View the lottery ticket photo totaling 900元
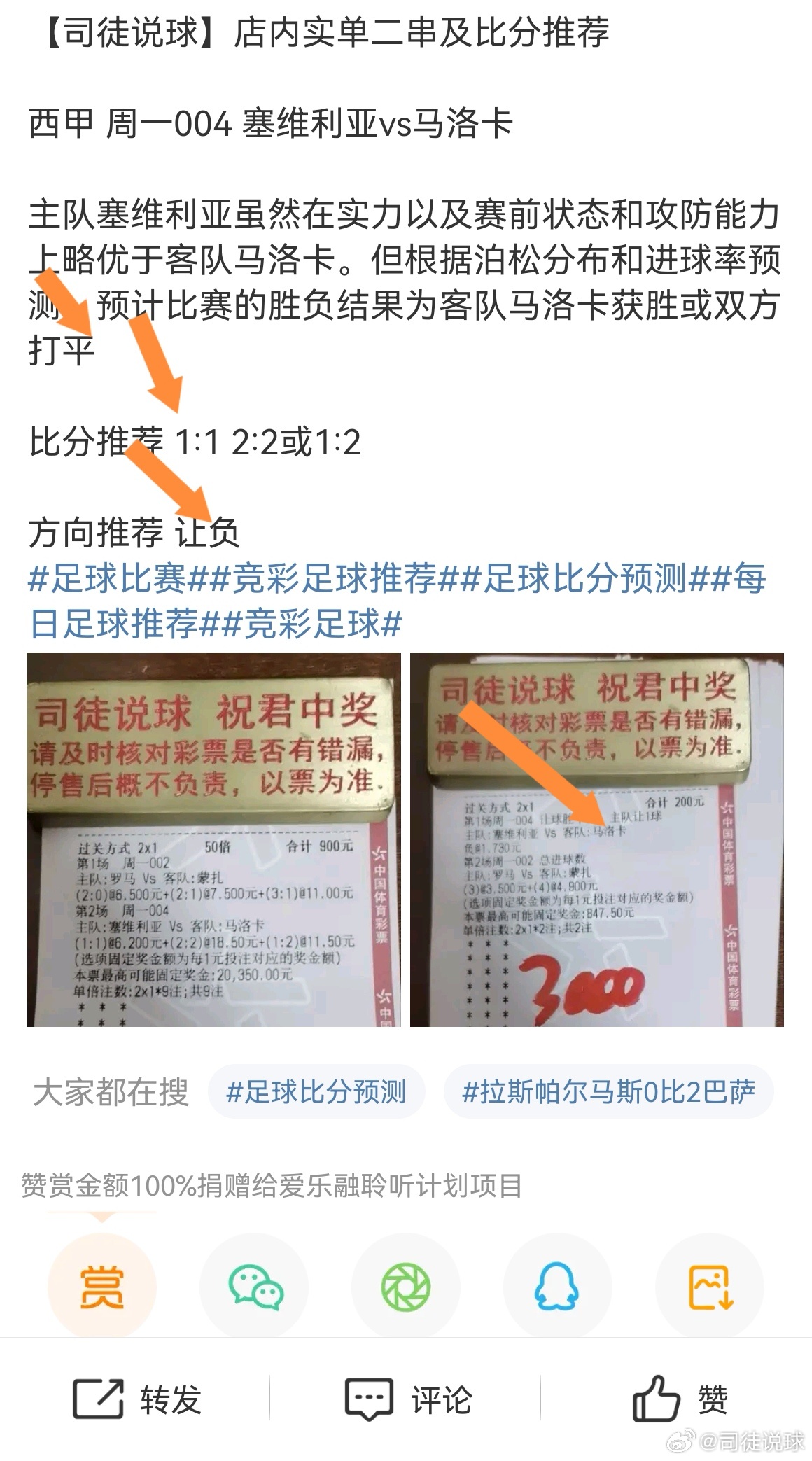The width and height of the screenshot is (812, 1461). pos(214,840)
